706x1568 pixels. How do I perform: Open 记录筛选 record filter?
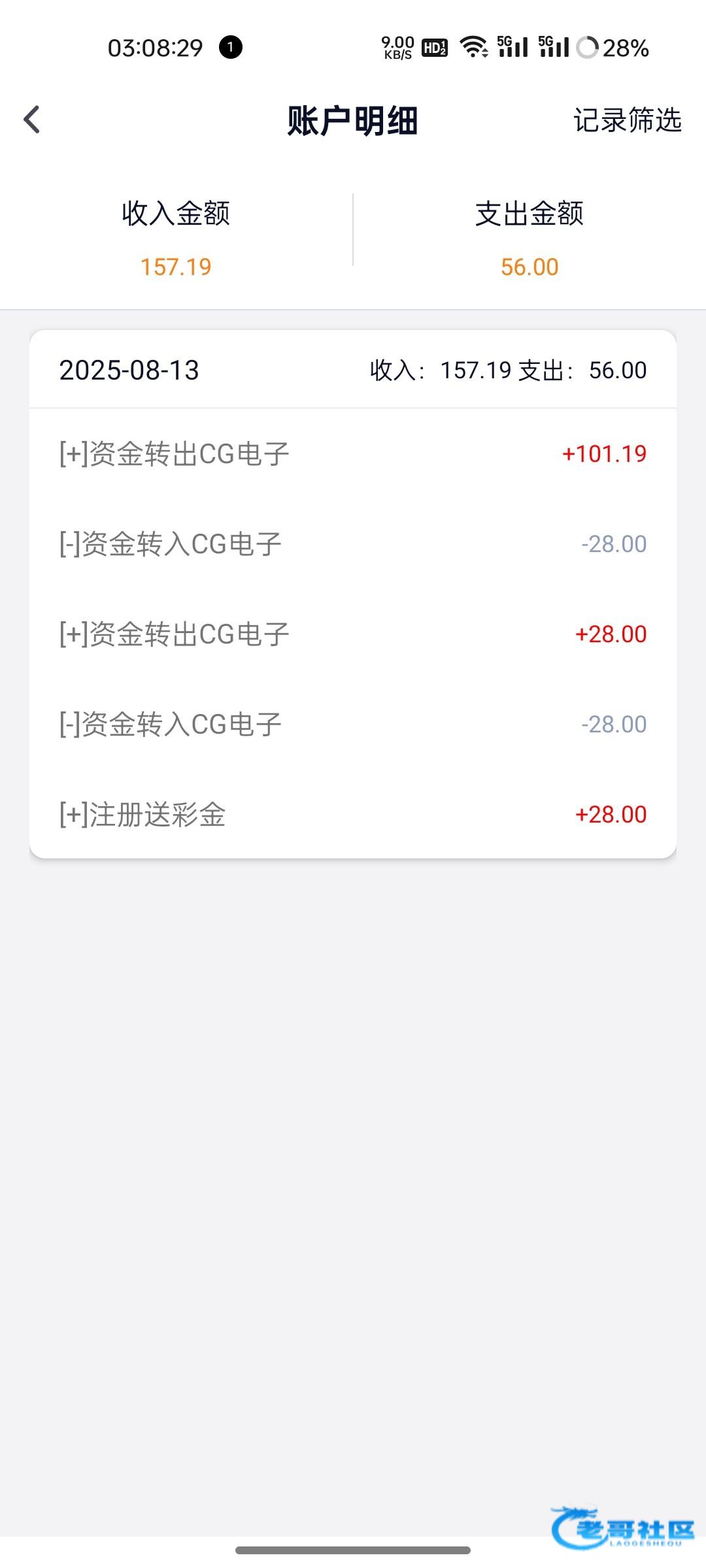click(x=627, y=120)
